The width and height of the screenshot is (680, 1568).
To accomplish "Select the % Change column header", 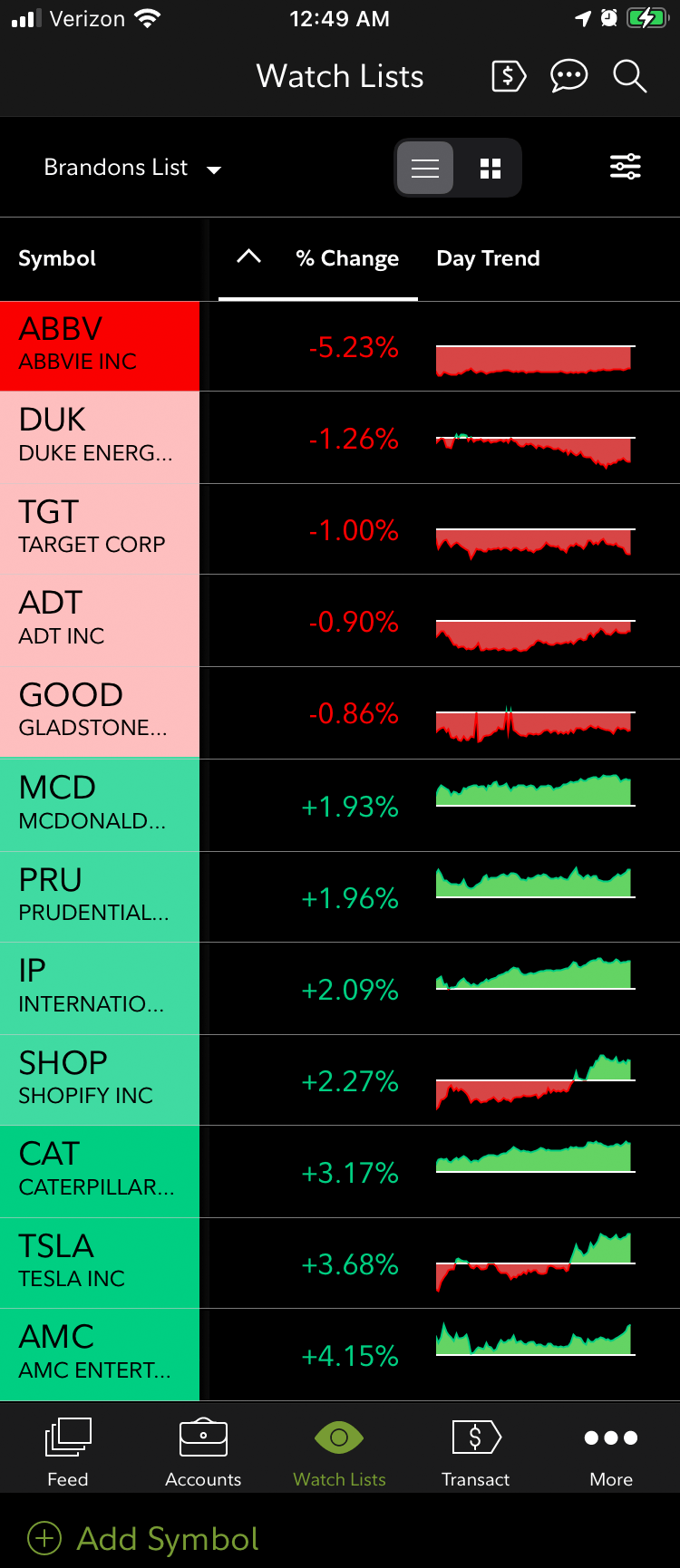I will pos(347,258).
